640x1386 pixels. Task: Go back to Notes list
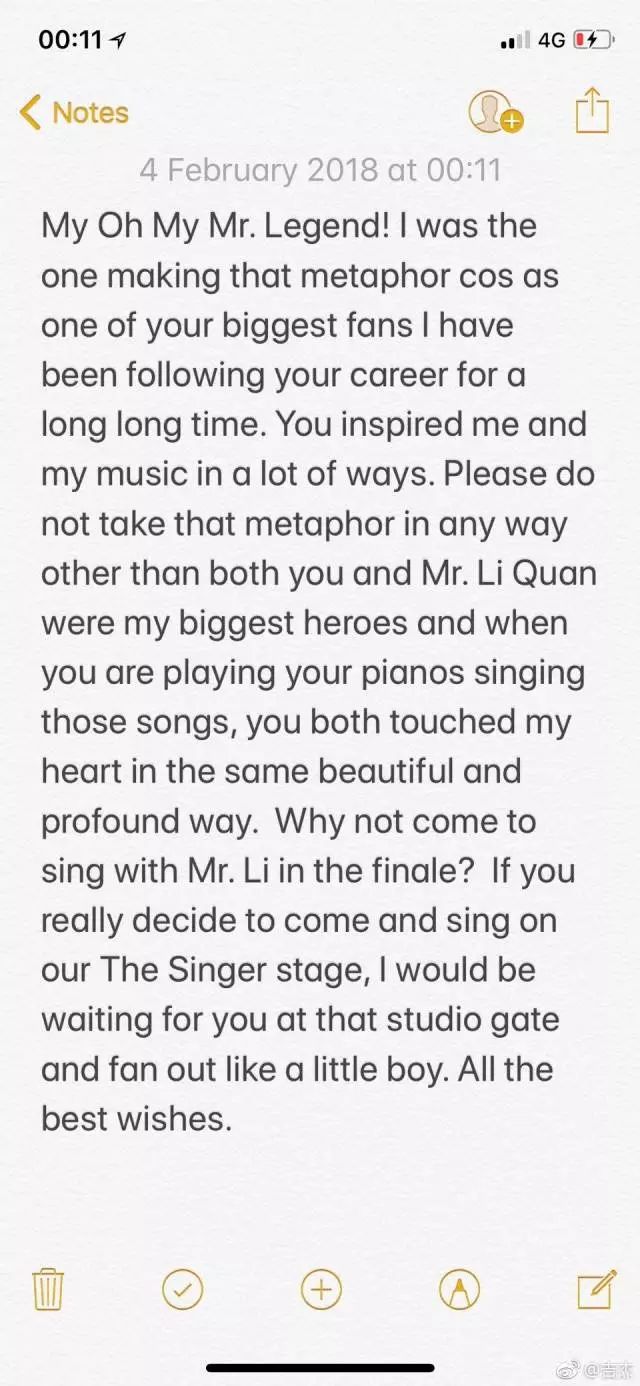pyautogui.click(x=74, y=112)
